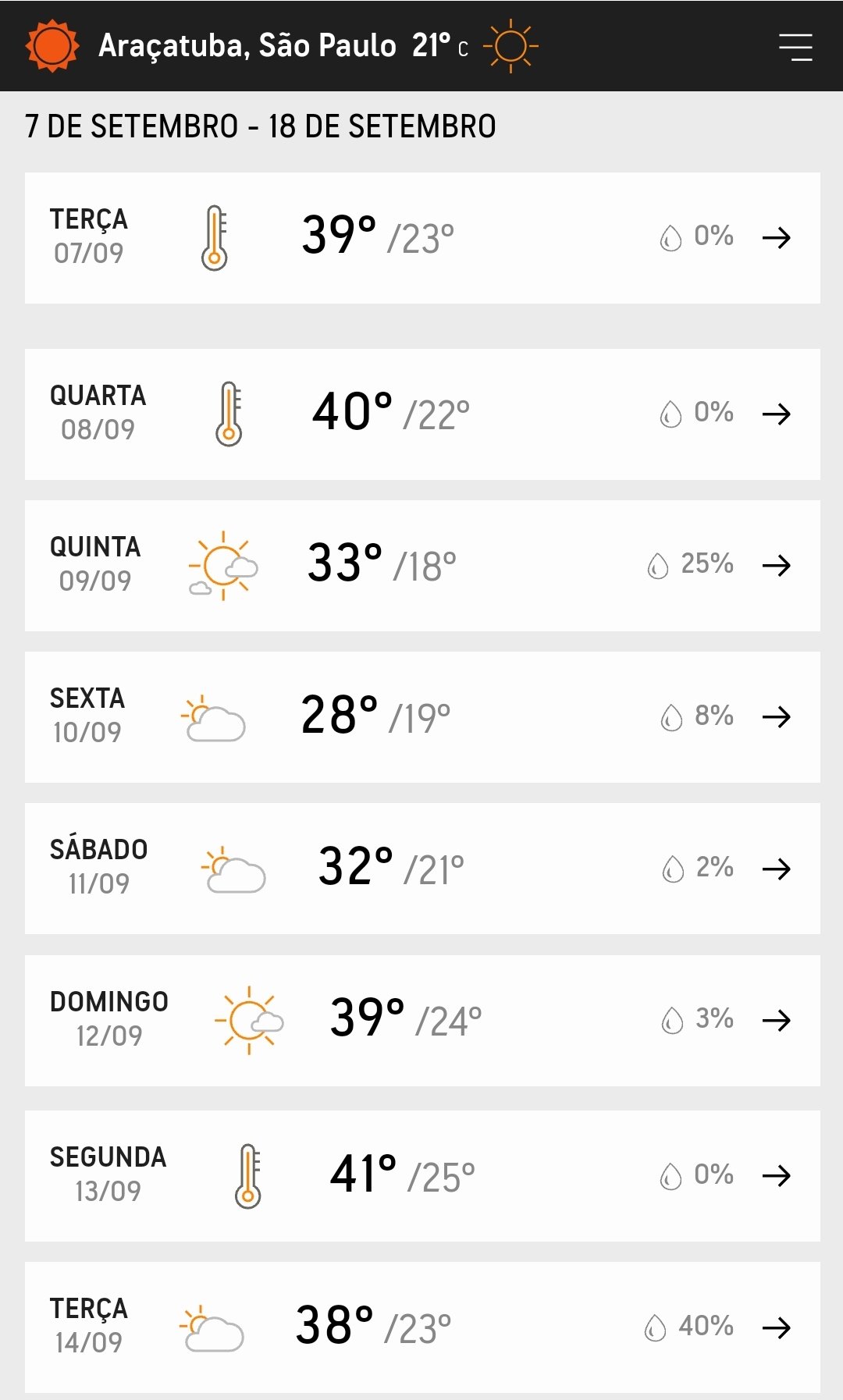Open Terça 07/09 forecast details

[x=422, y=238]
